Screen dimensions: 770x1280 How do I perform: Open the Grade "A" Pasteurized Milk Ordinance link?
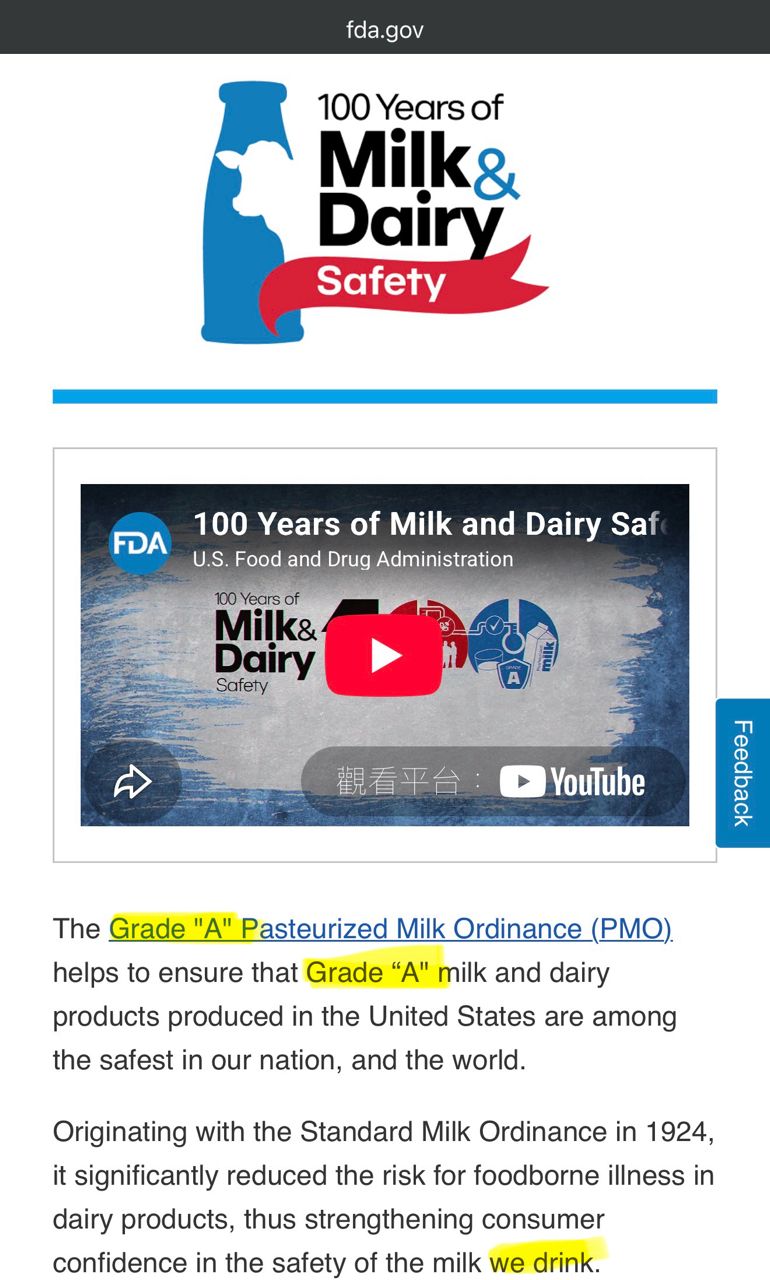point(390,929)
